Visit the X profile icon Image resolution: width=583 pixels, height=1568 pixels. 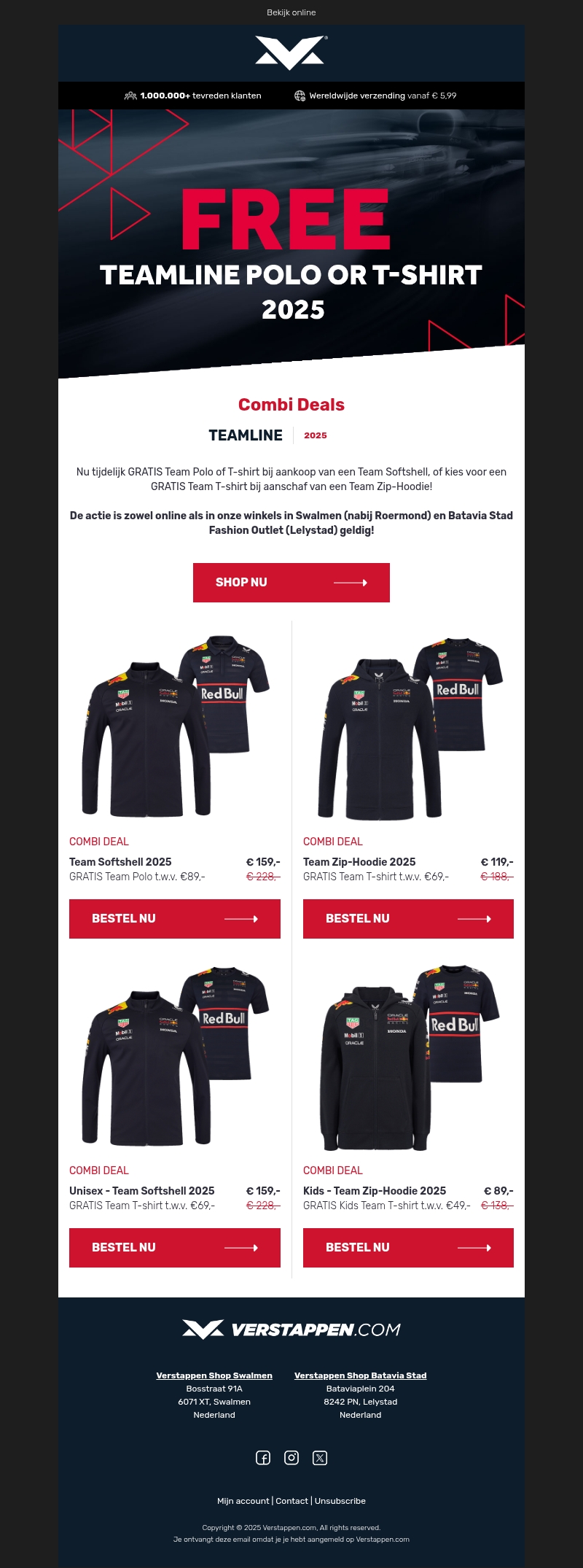click(x=320, y=1458)
